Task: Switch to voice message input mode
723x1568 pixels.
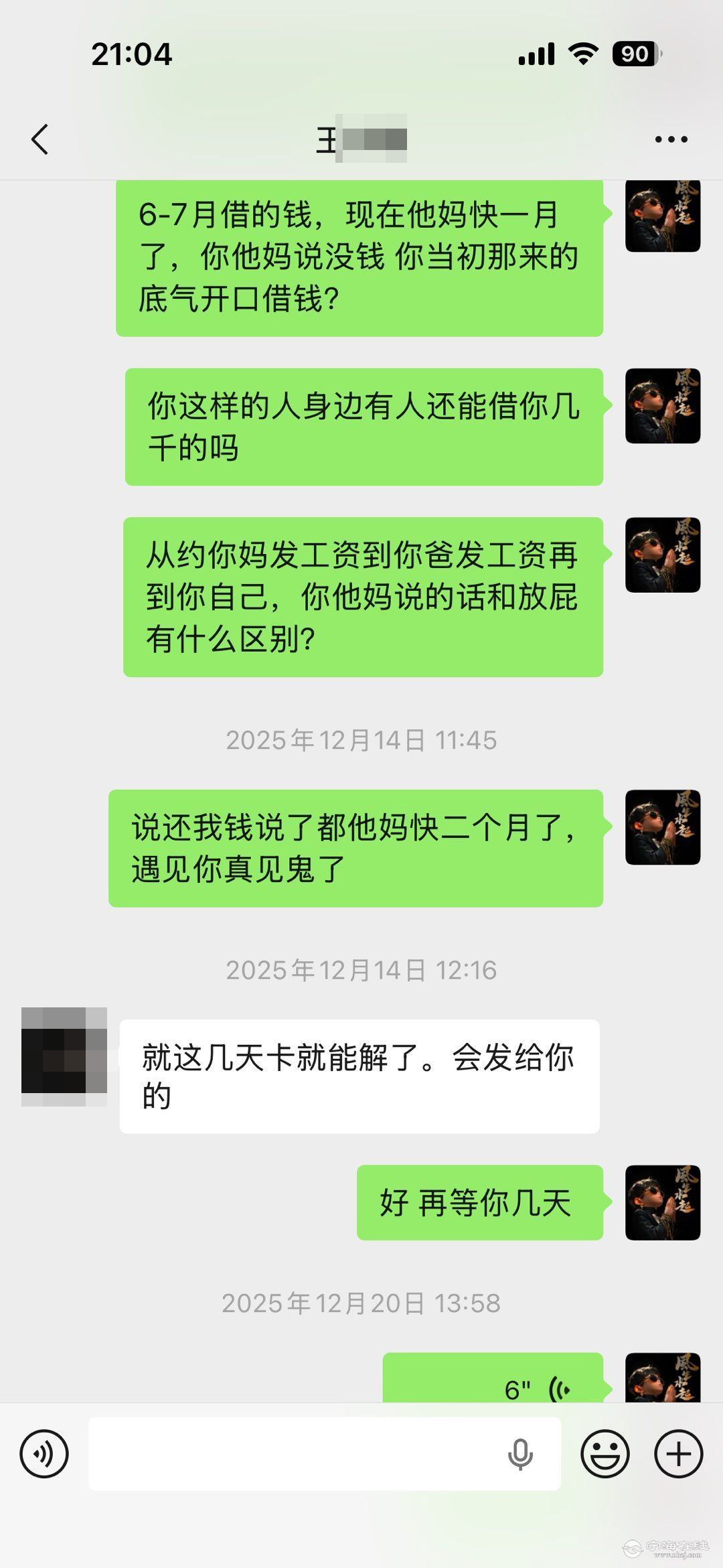Action: pyautogui.click(x=44, y=1453)
